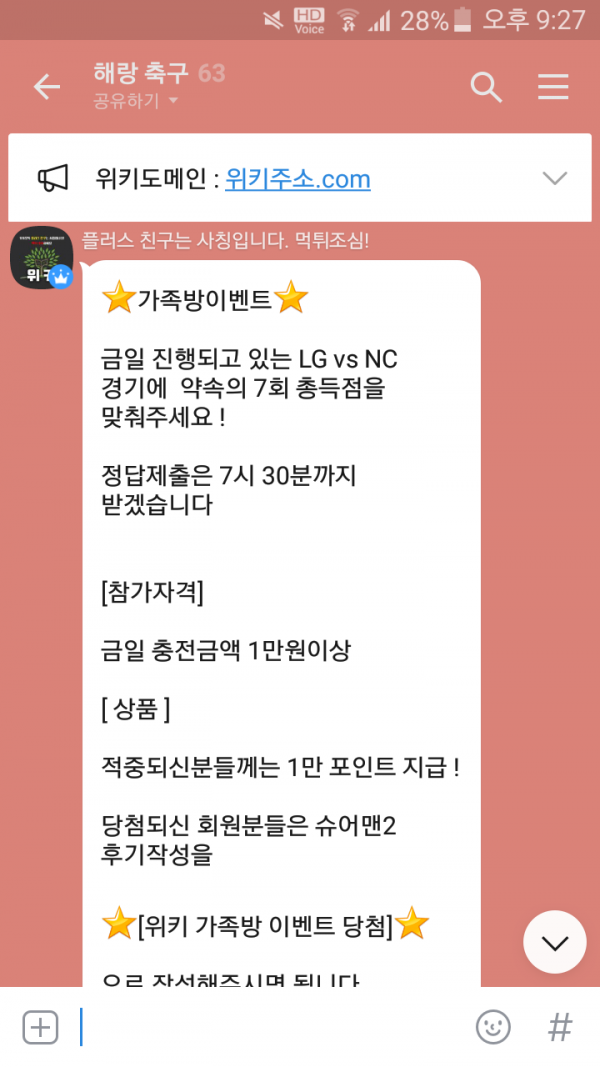Open the 위키주소.com link in the notice

[x=298, y=179]
